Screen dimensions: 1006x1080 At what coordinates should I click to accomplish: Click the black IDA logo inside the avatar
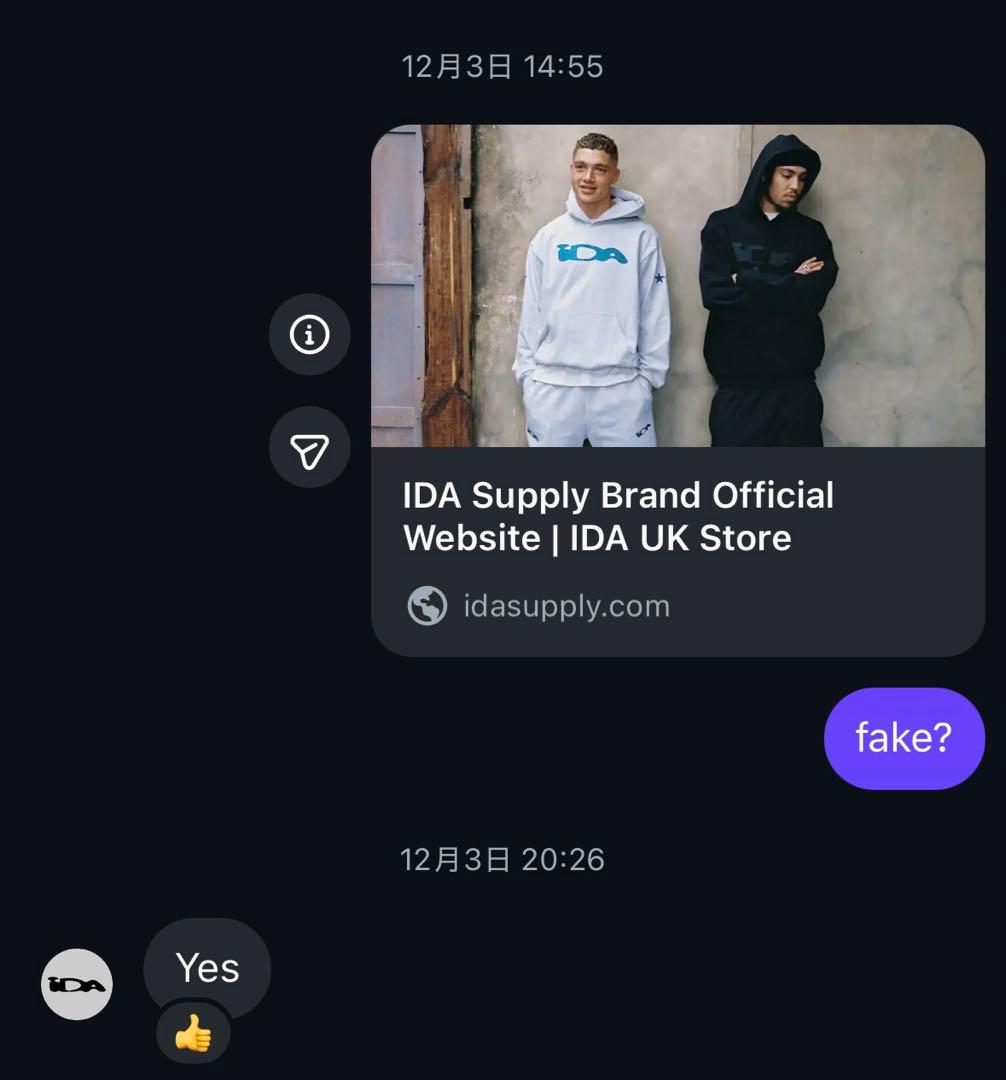76,984
